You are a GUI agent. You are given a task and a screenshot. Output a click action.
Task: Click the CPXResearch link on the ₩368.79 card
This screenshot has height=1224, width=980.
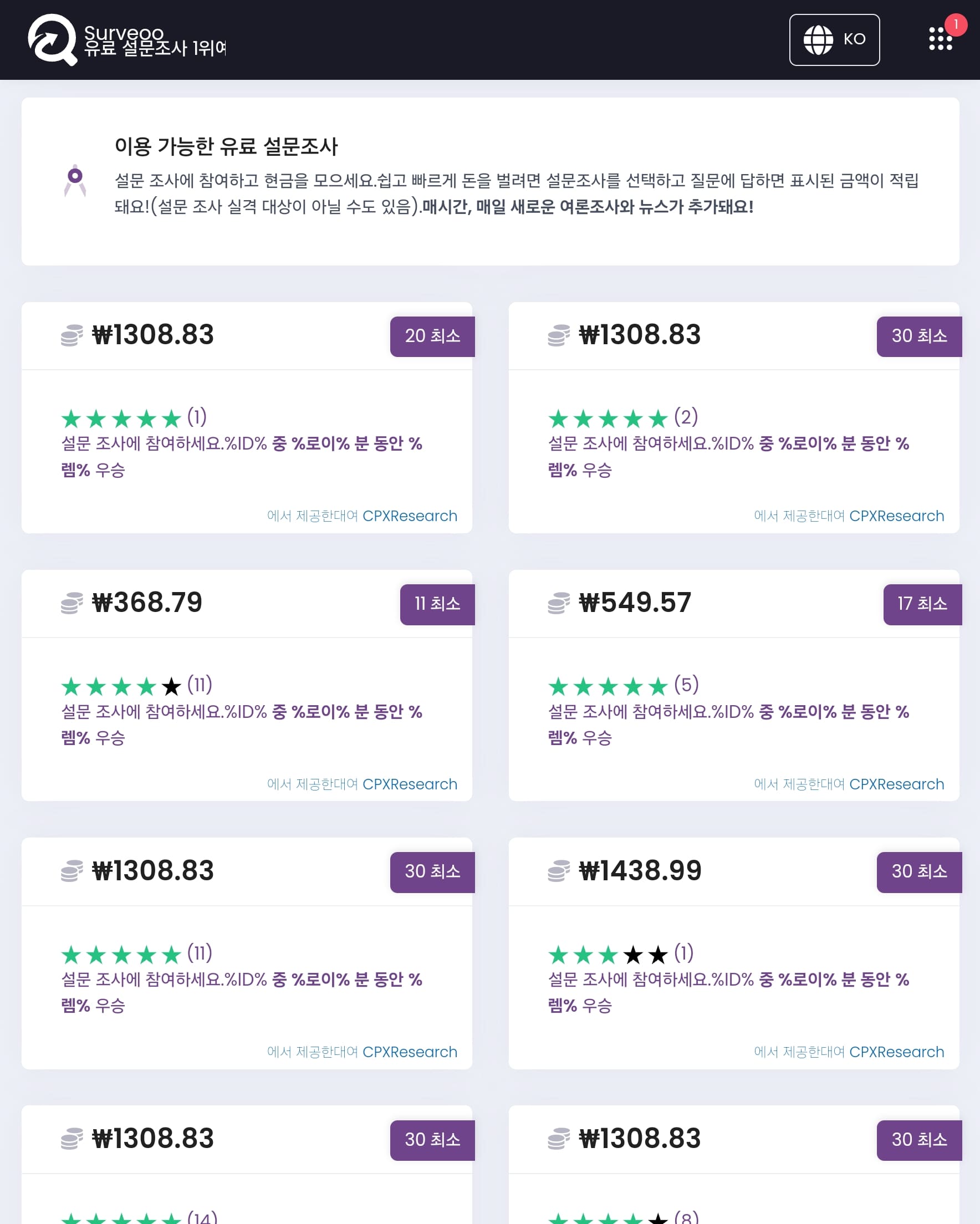[x=410, y=783]
